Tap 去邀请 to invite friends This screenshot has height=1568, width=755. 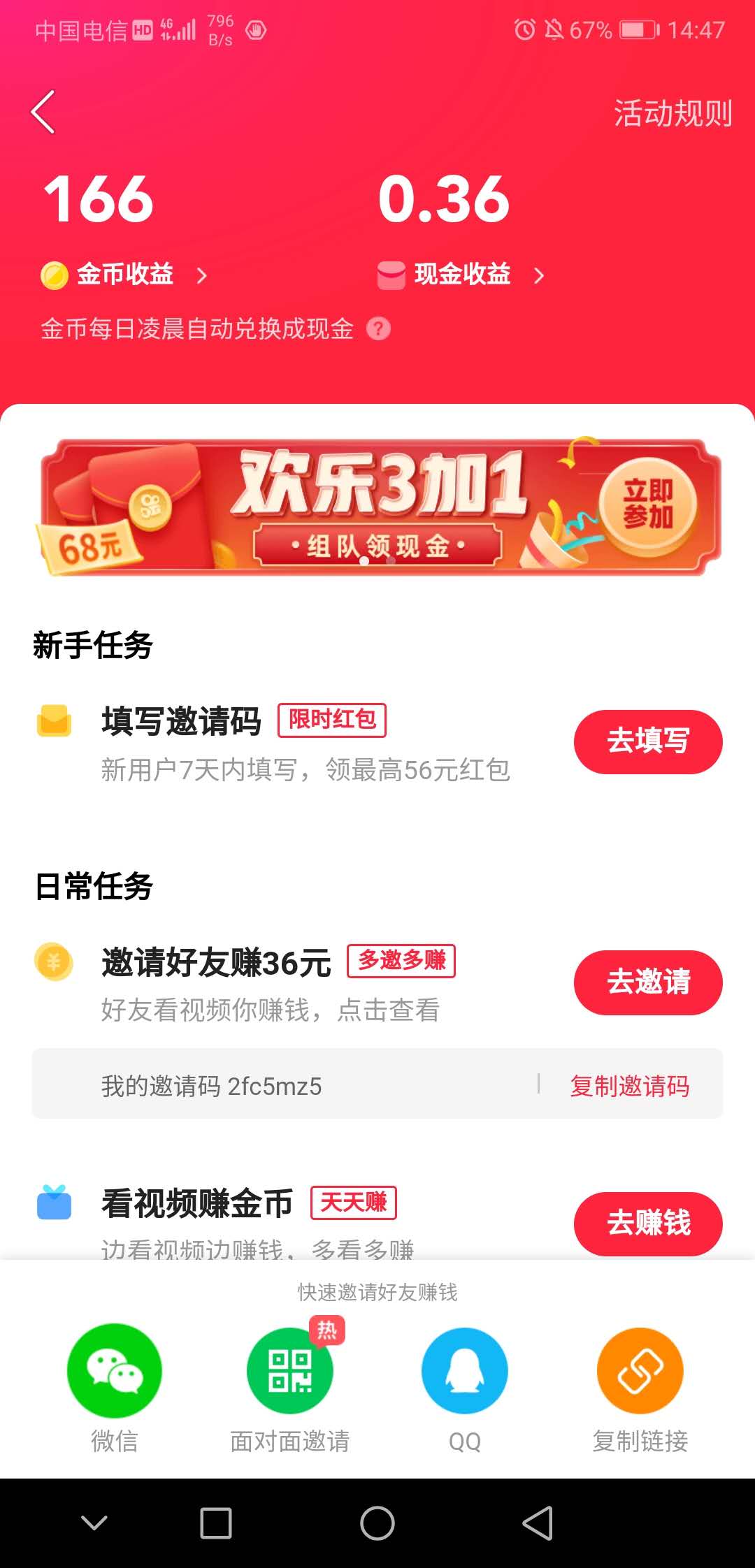(x=647, y=982)
